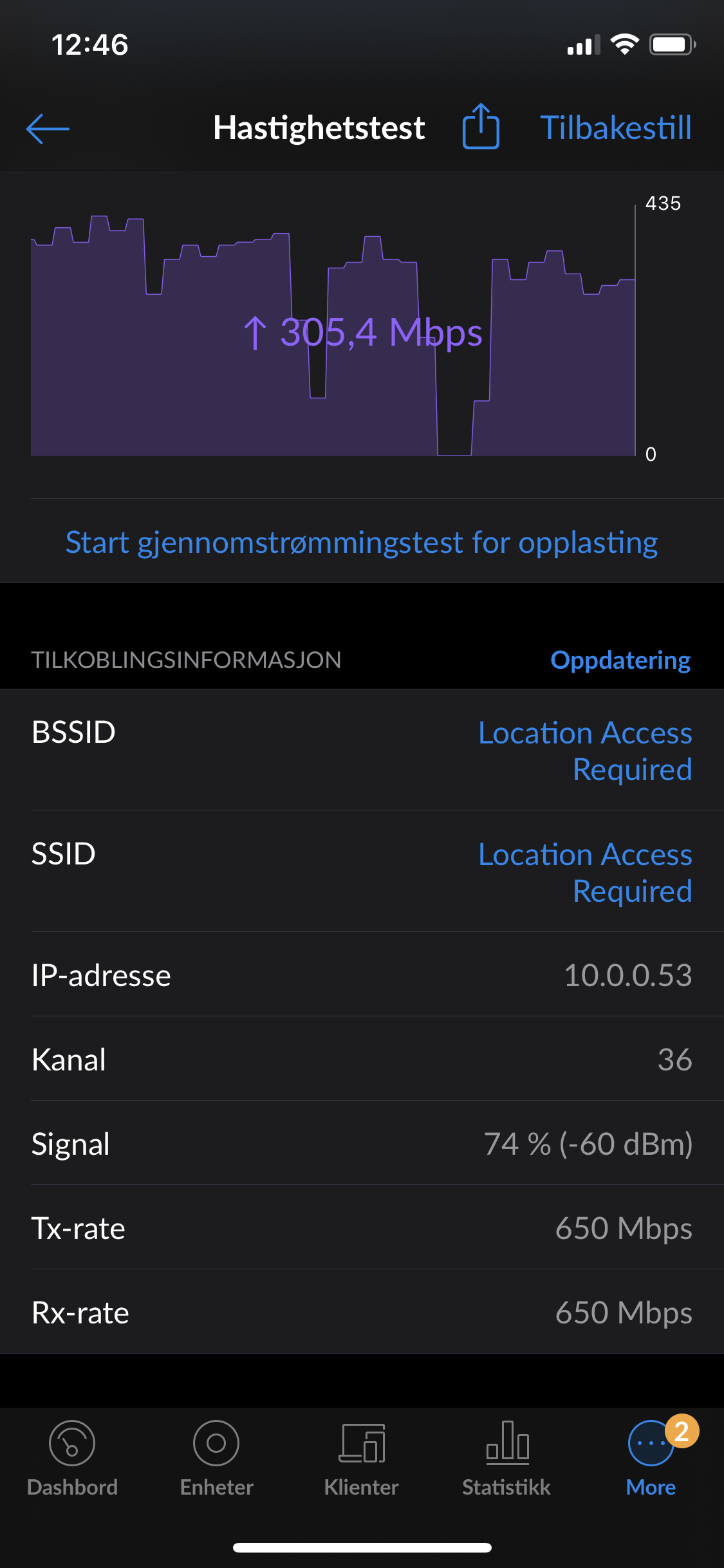Grant location access for BSSID

585,751
